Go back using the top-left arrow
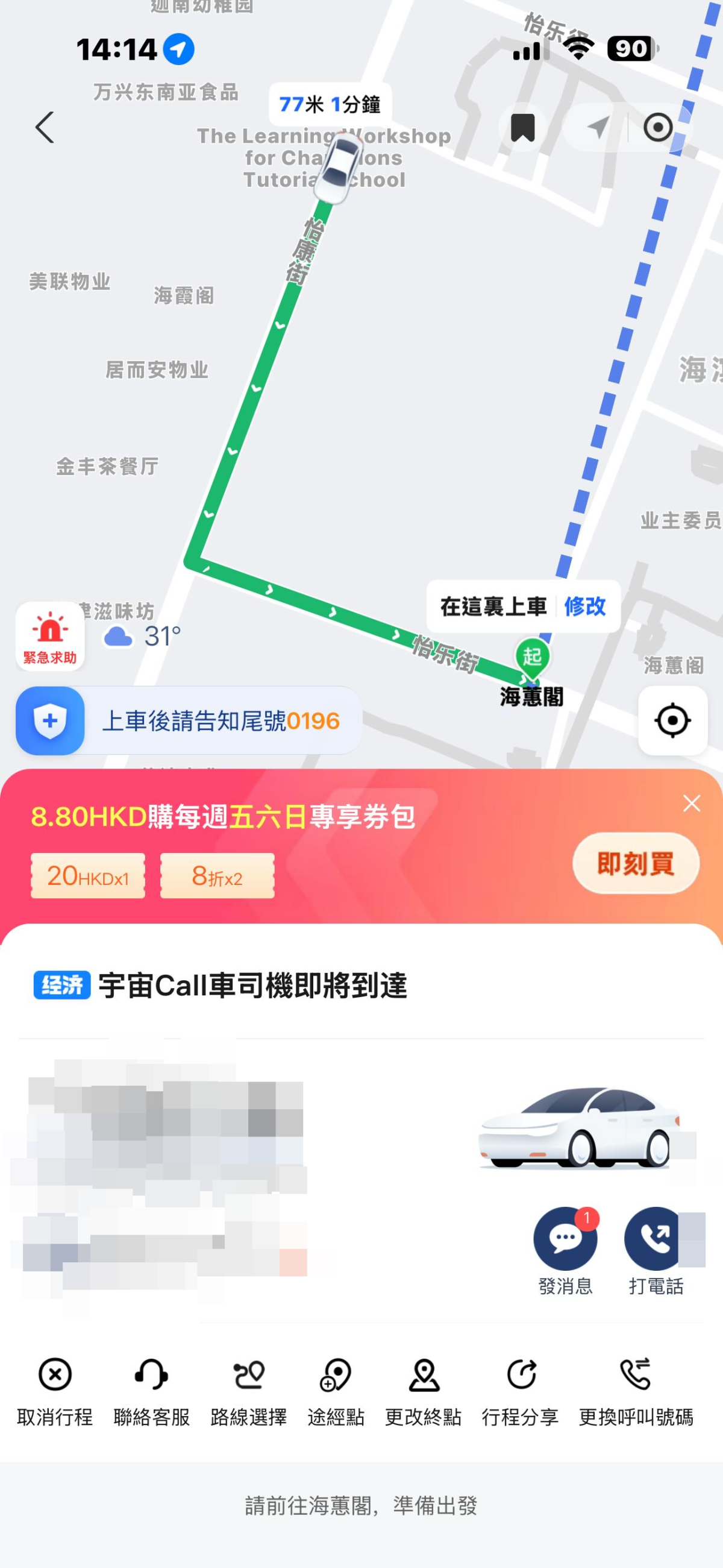 (x=45, y=128)
